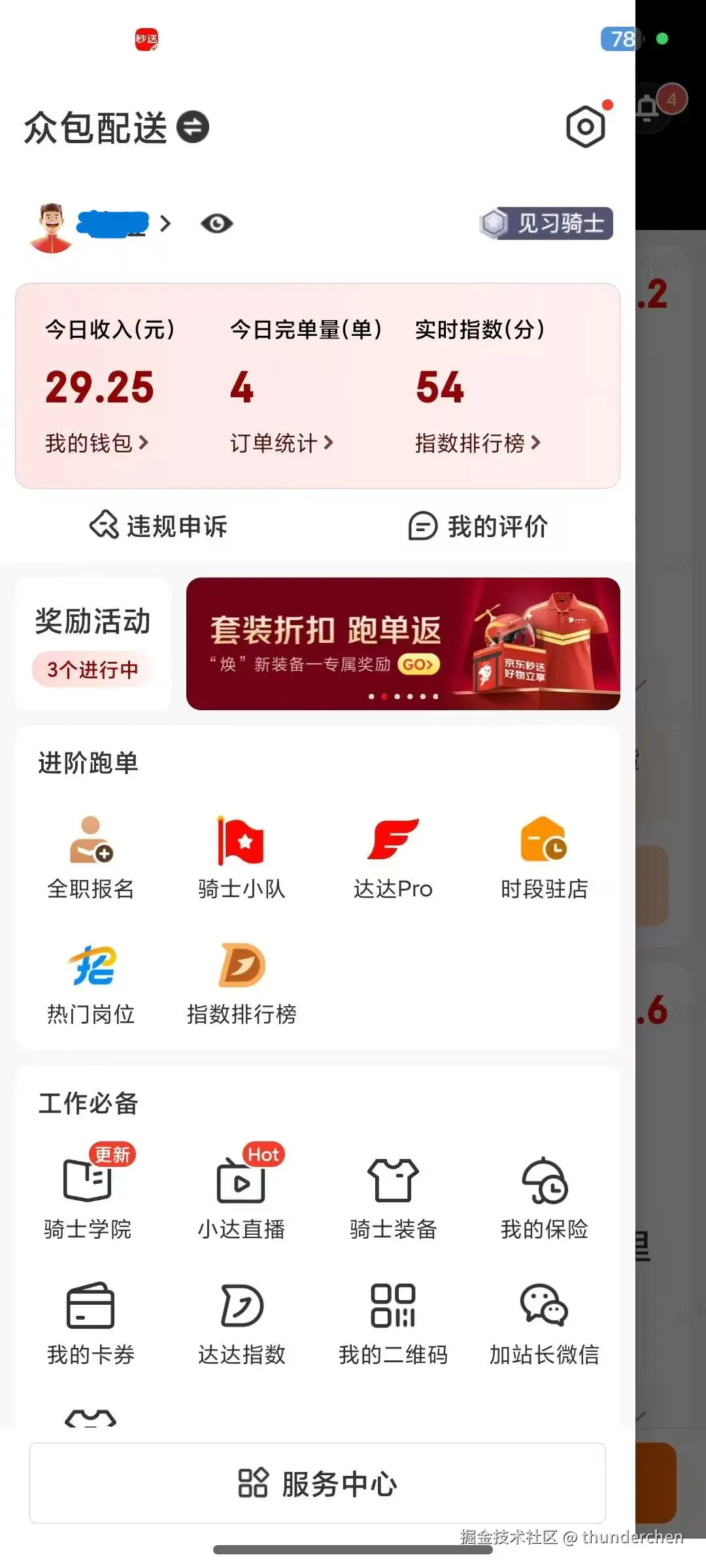Image resolution: width=706 pixels, height=1568 pixels.
Task: Open 加站长微信 icon
Action: (545, 1313)
